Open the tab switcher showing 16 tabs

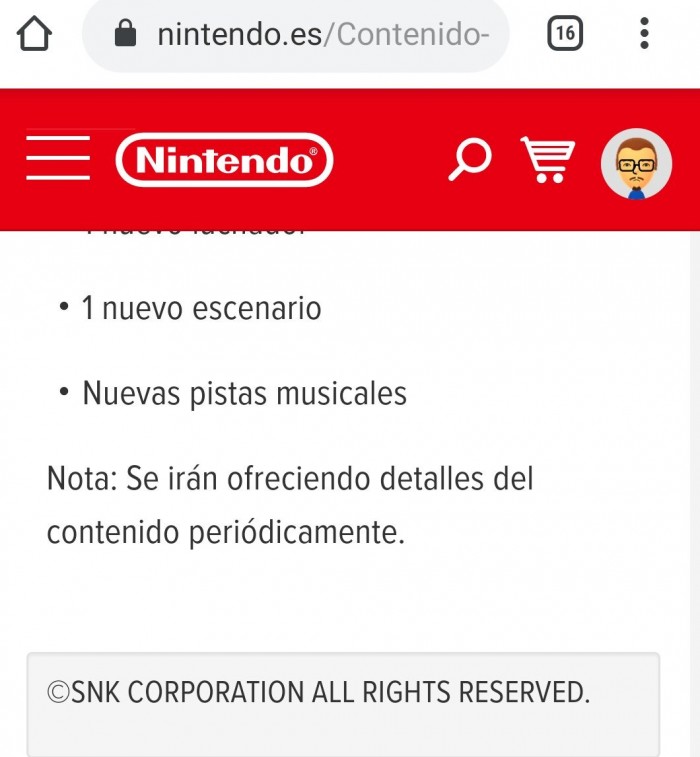[565, 34]
